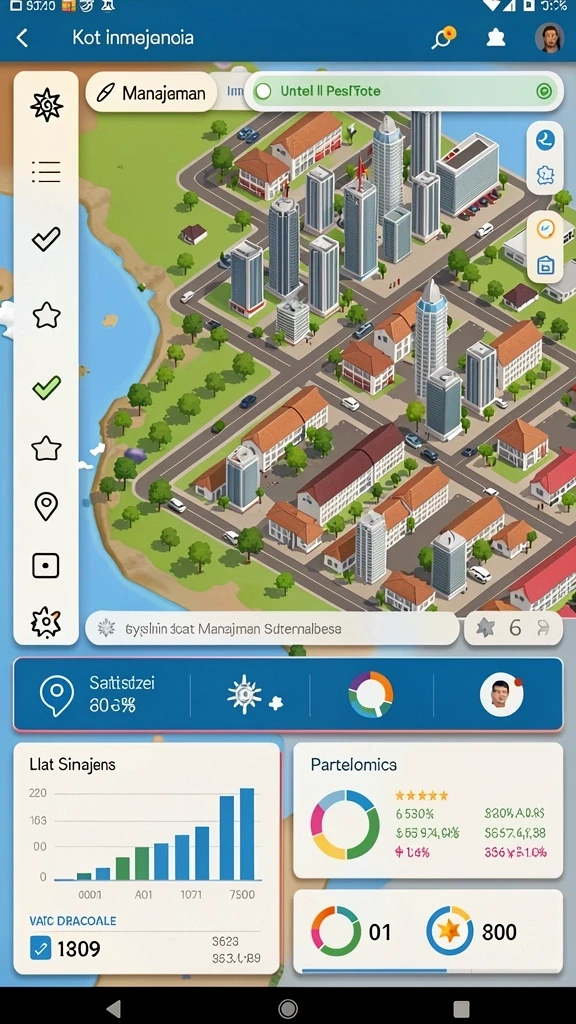Go back using the header arrow

coord(22,38)
